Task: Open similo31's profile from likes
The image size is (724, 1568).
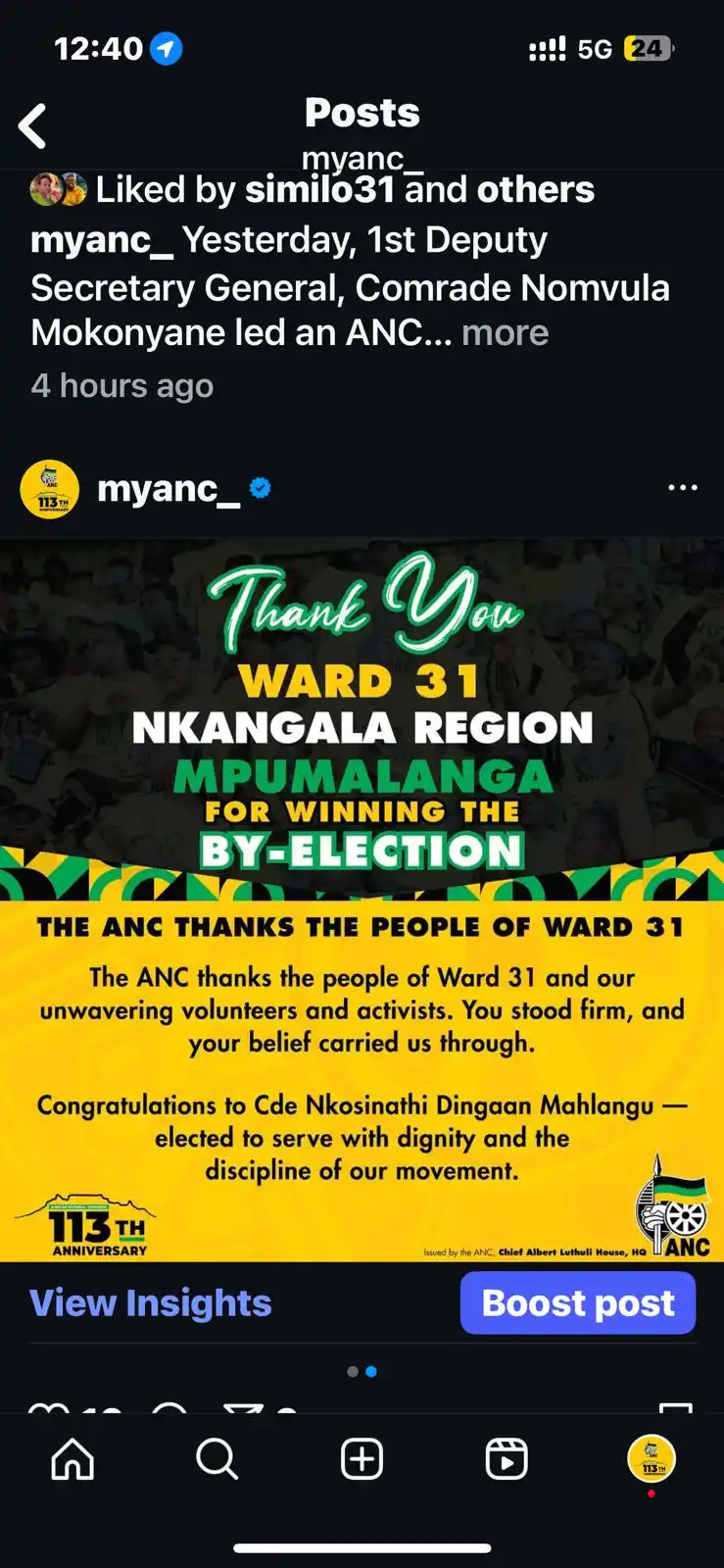Action: click(x=319, y=189)
